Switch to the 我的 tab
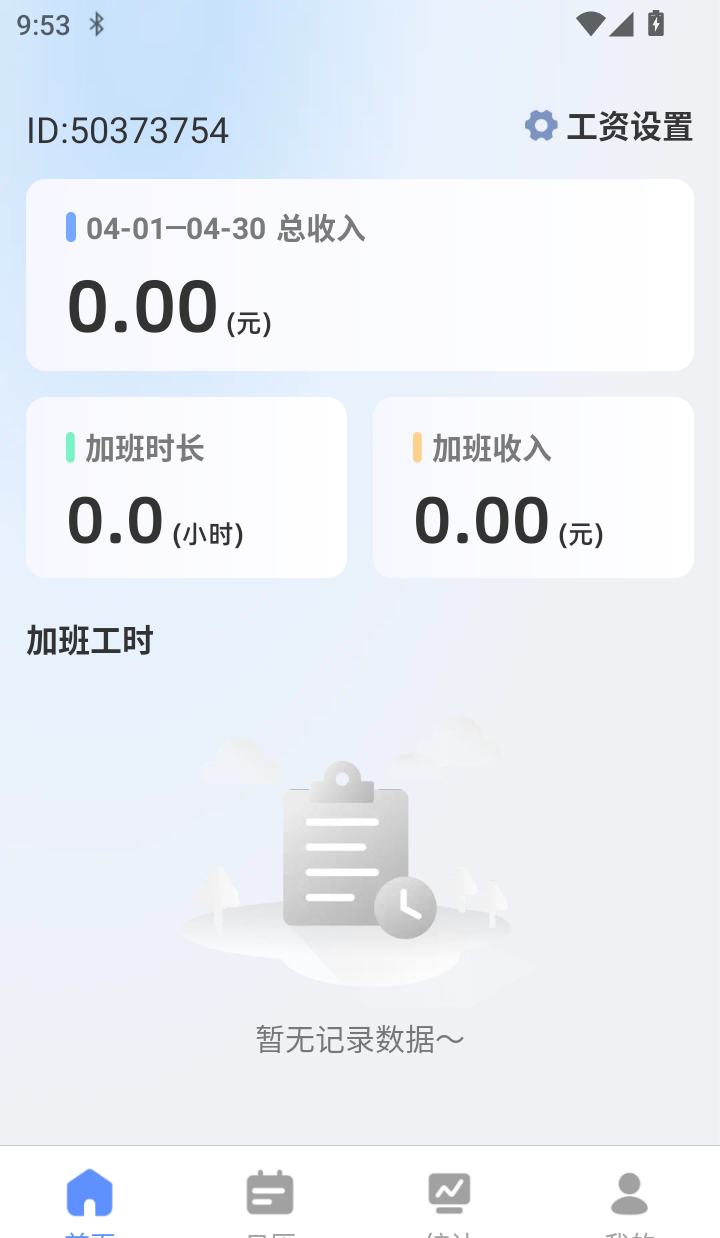This screenshot has height=1238, width=720. pyautogui.click(x=629, y=1200)
